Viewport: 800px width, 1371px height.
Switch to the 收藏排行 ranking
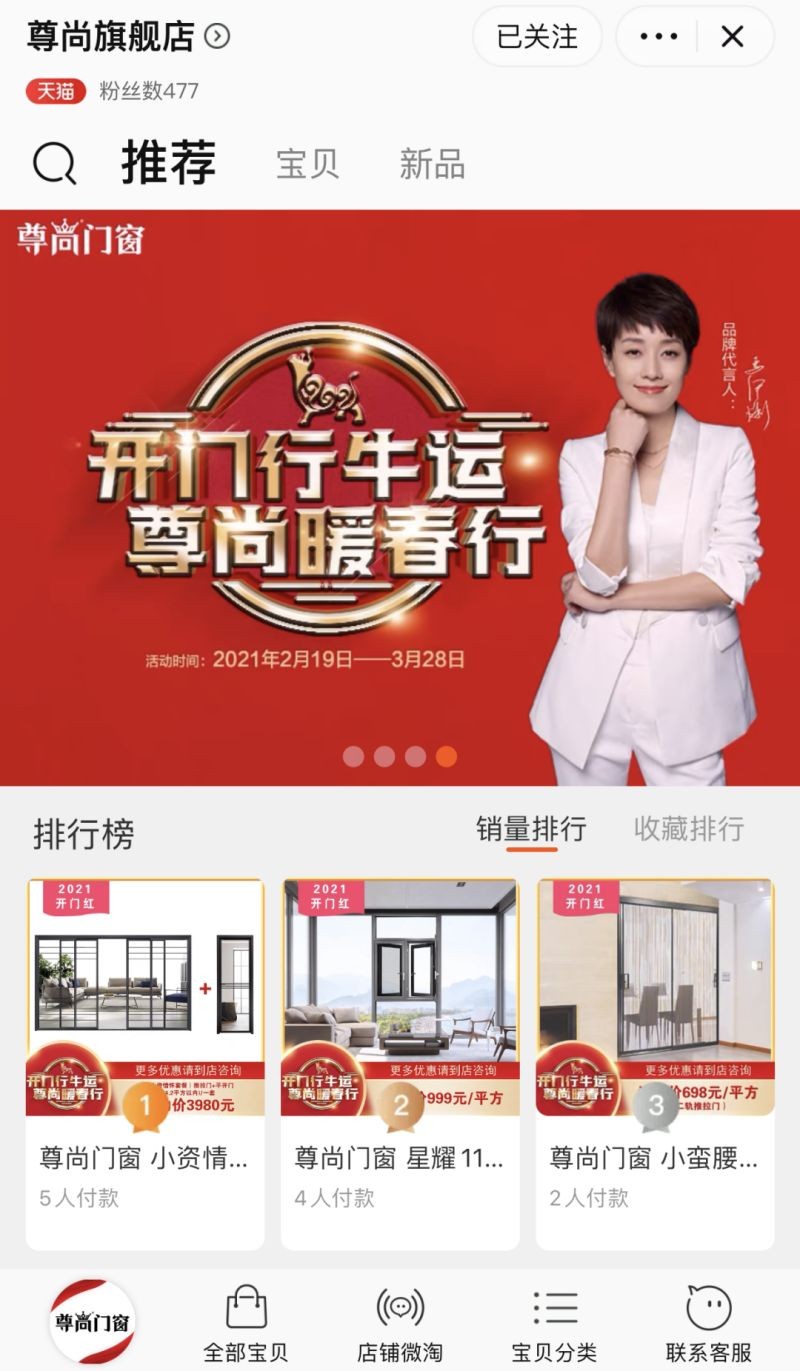pyautogui.click(x=689, y=829)
